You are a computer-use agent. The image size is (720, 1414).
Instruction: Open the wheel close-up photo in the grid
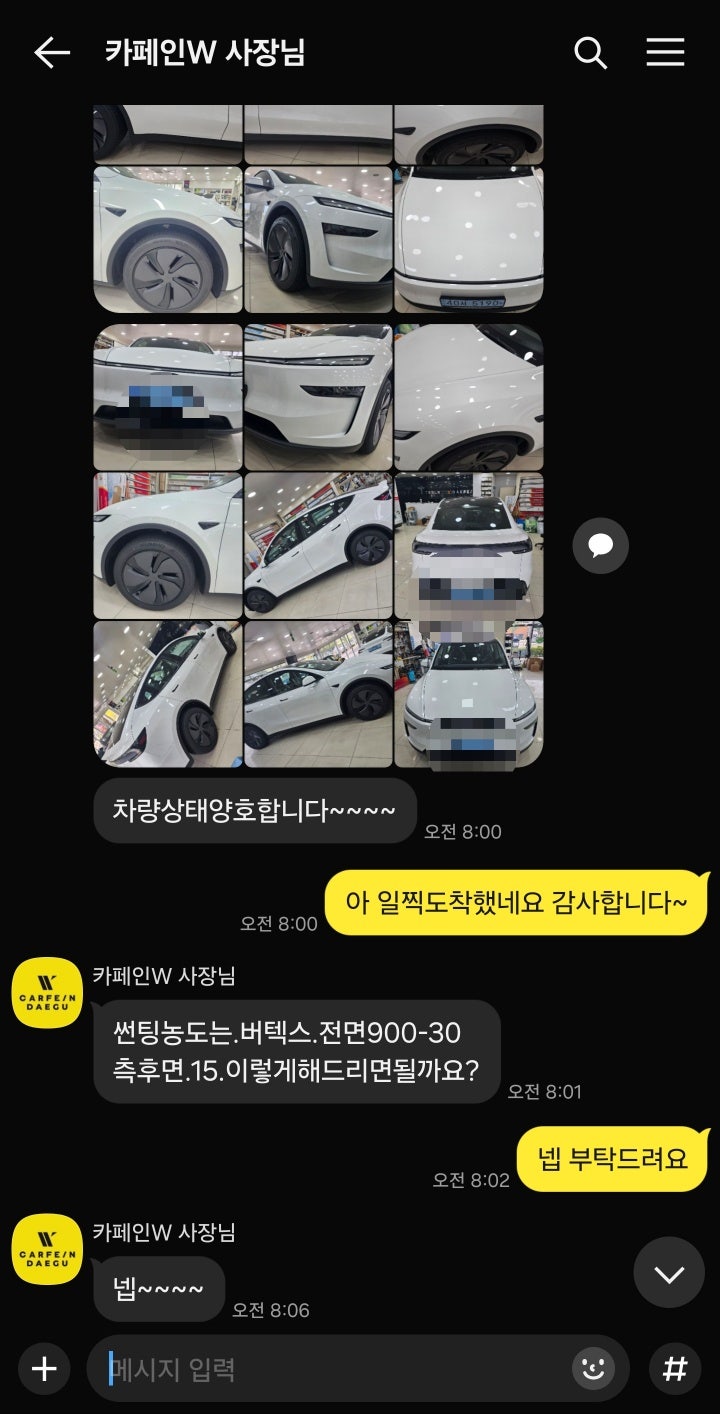(168, 240)
